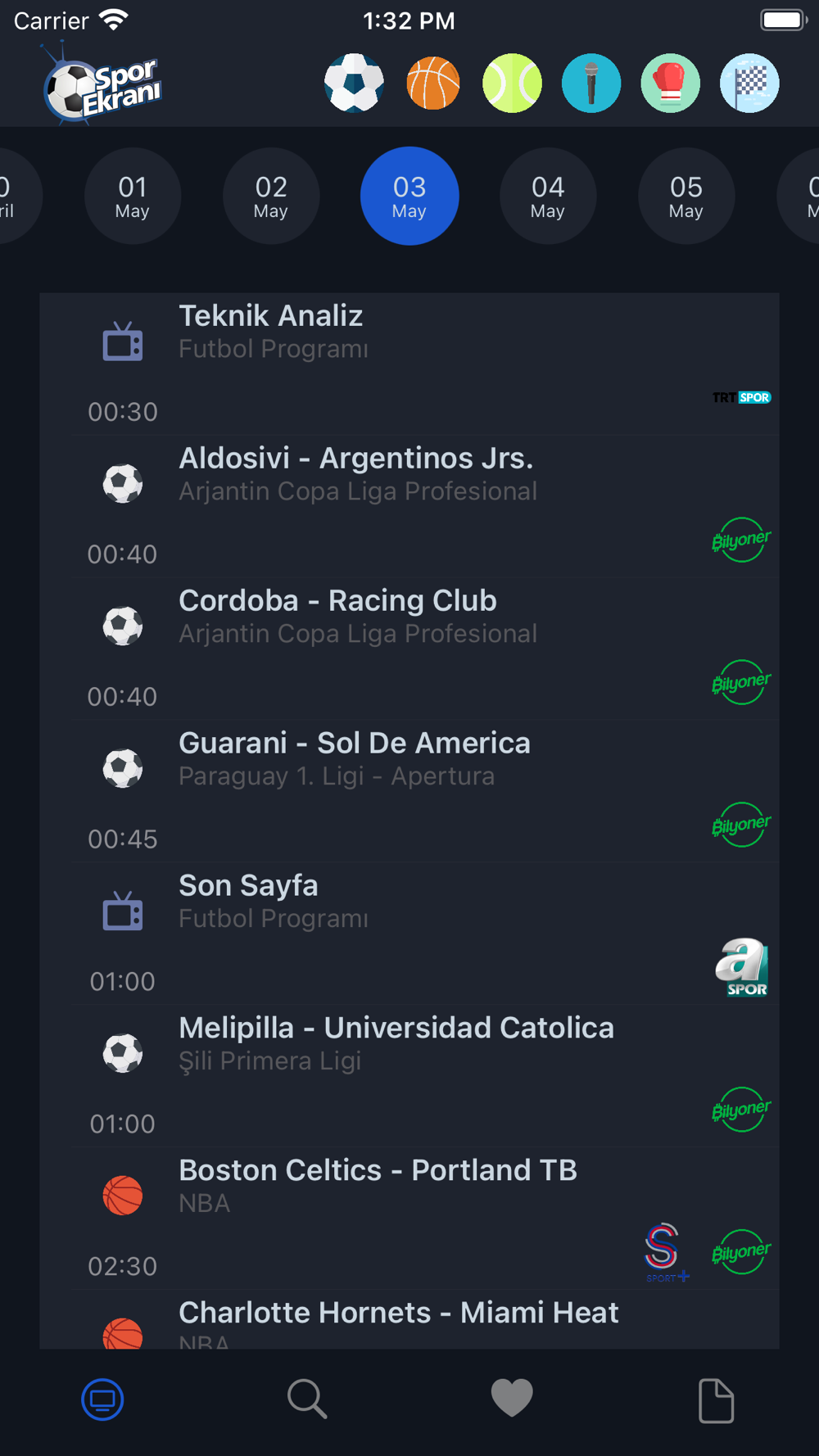This screenshot has height=1456, width=819.
Task: Switch to the 04 May date
Action: point(548,196)
